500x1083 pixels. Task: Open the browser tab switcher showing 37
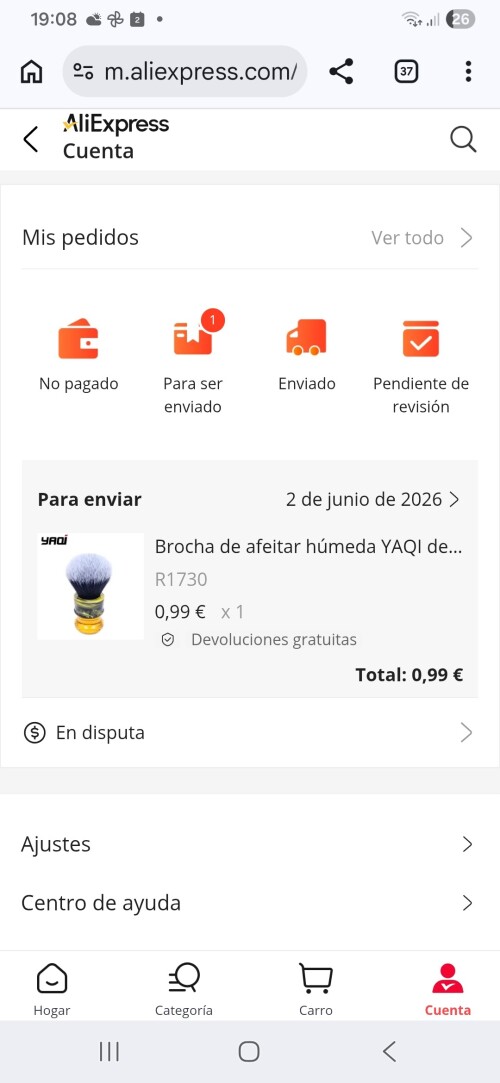406,71
